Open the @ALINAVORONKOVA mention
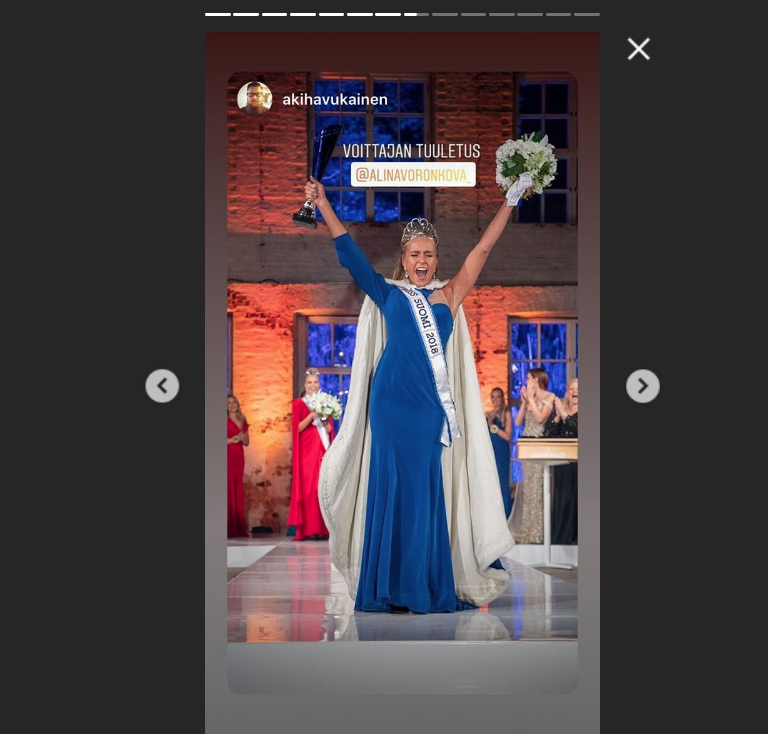Image resolution: width=768 pixels, height=734 pixels. click(x=413, y=174)
